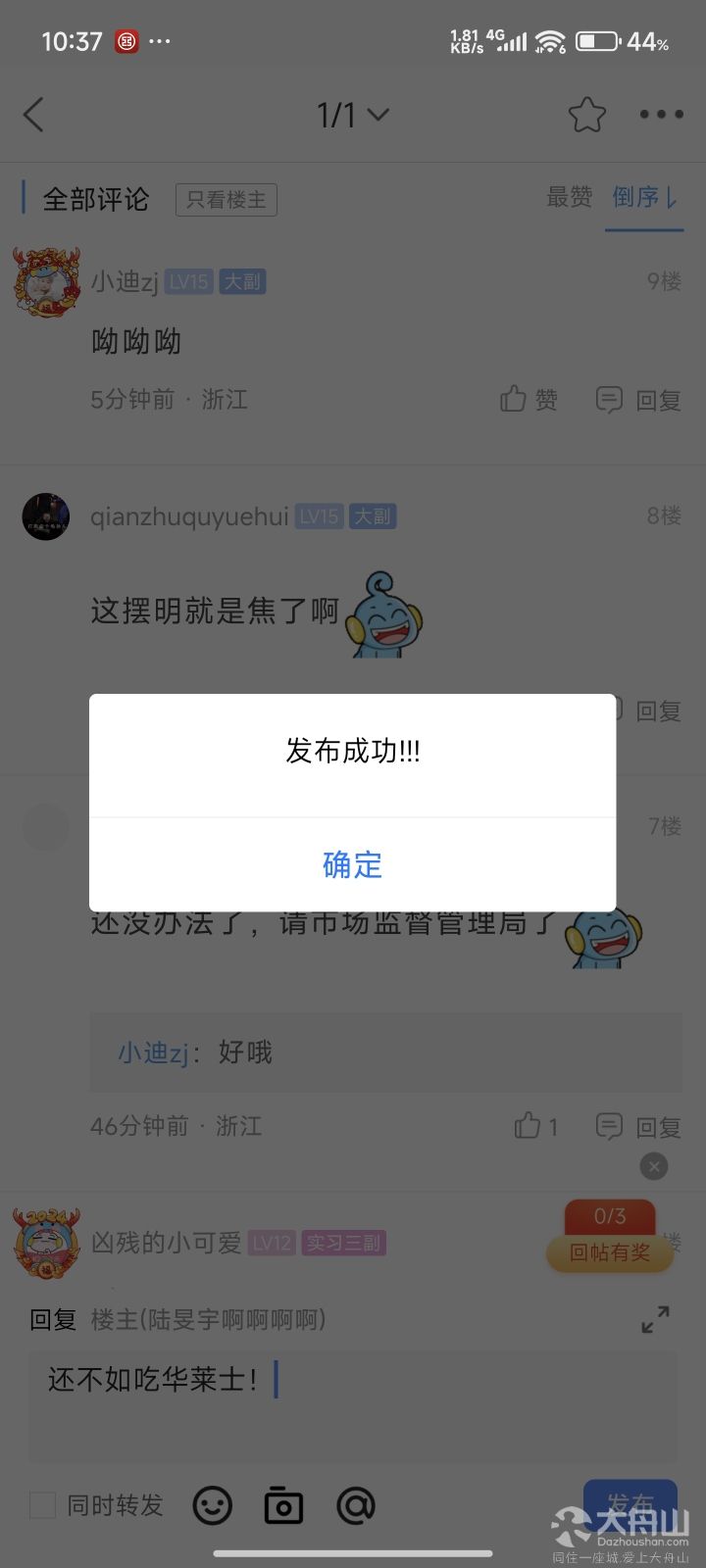706x1568 pixels.
Task: Open the emoji picker
Action: coord(212,1505)
